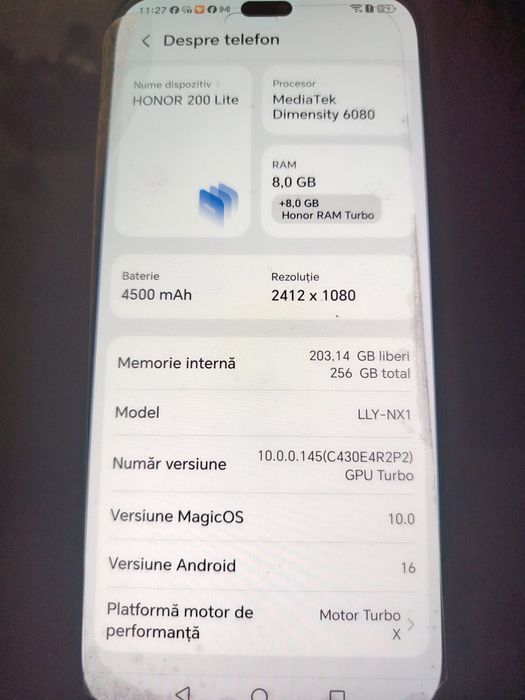Open the Nume dispozitiv card
The width and height of the screenshot is (525, 700).
click(x=183, y=151)
